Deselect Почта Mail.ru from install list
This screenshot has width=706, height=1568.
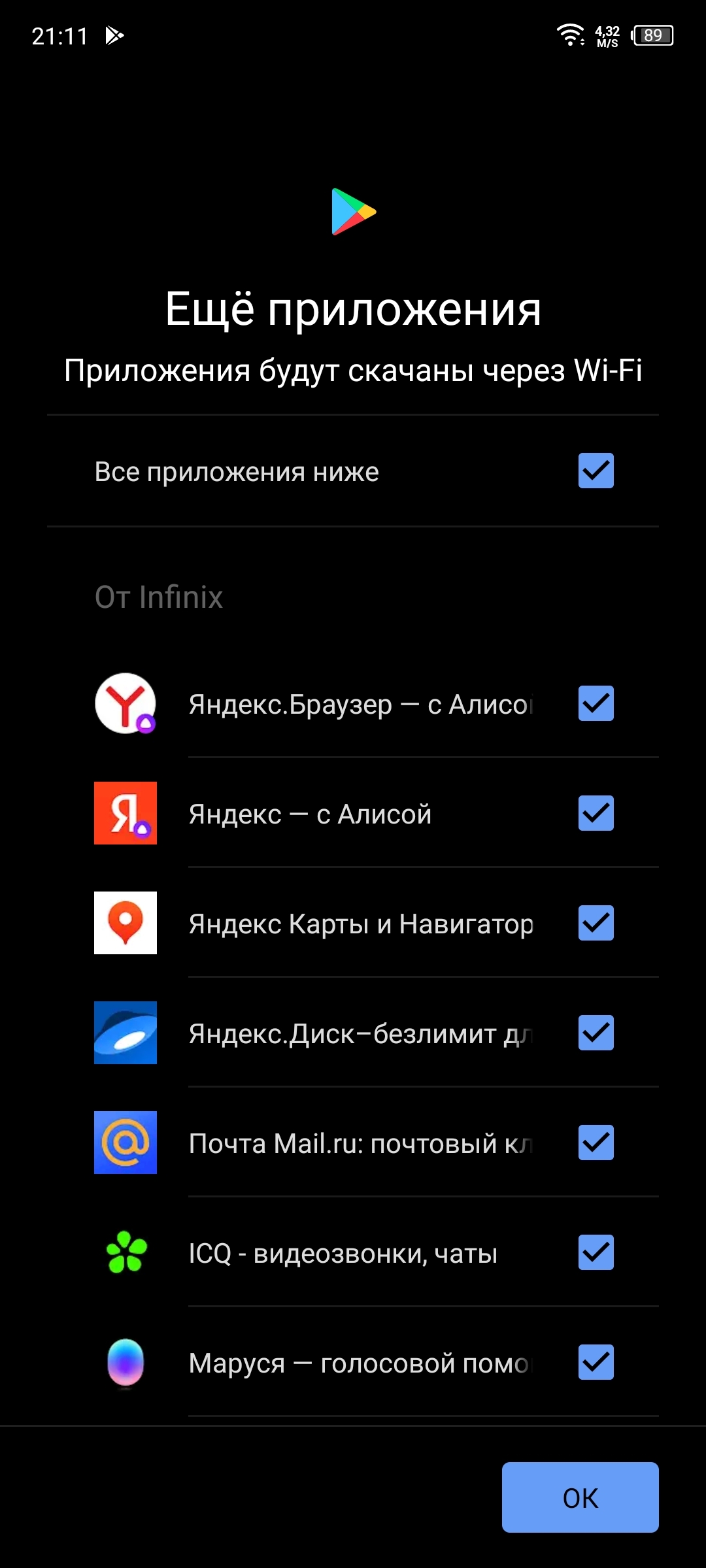point(596,1143)
